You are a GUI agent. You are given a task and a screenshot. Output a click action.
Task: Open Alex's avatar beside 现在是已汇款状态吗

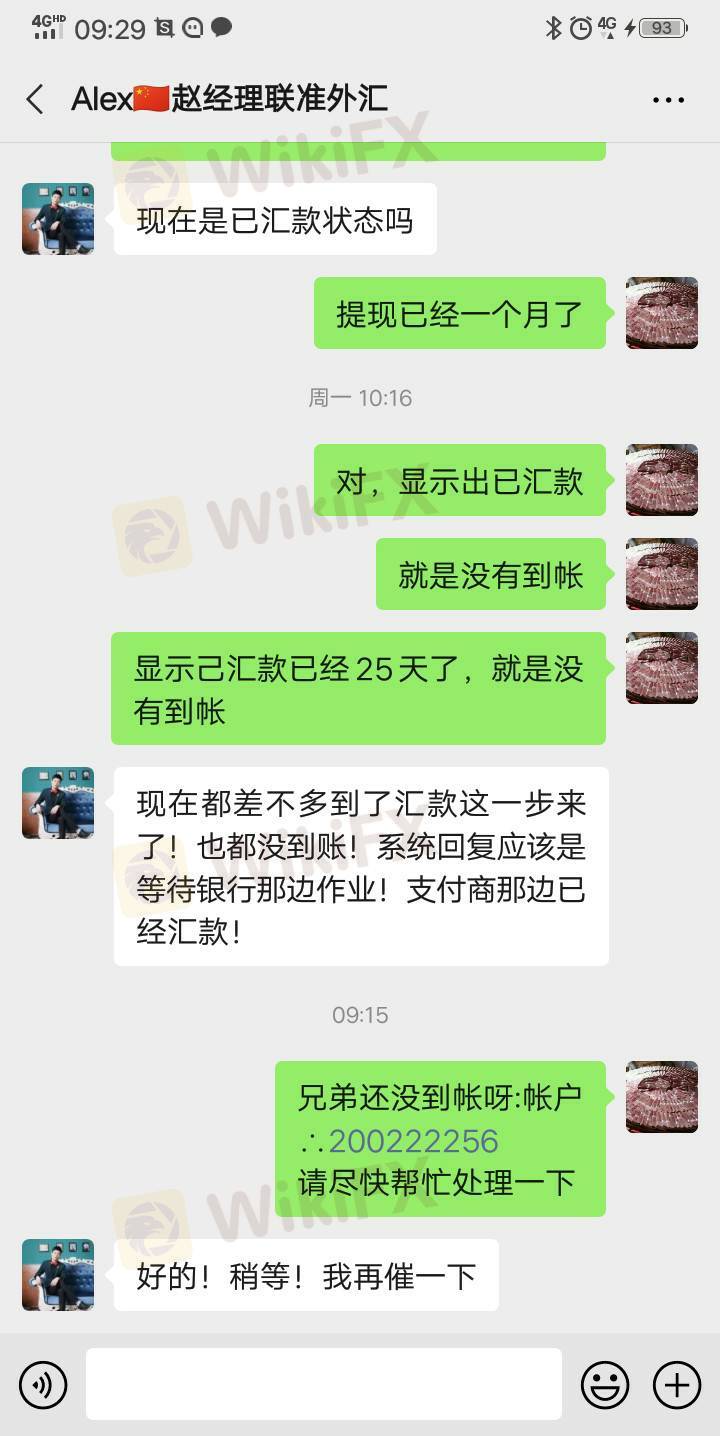(x=58, y=219)
